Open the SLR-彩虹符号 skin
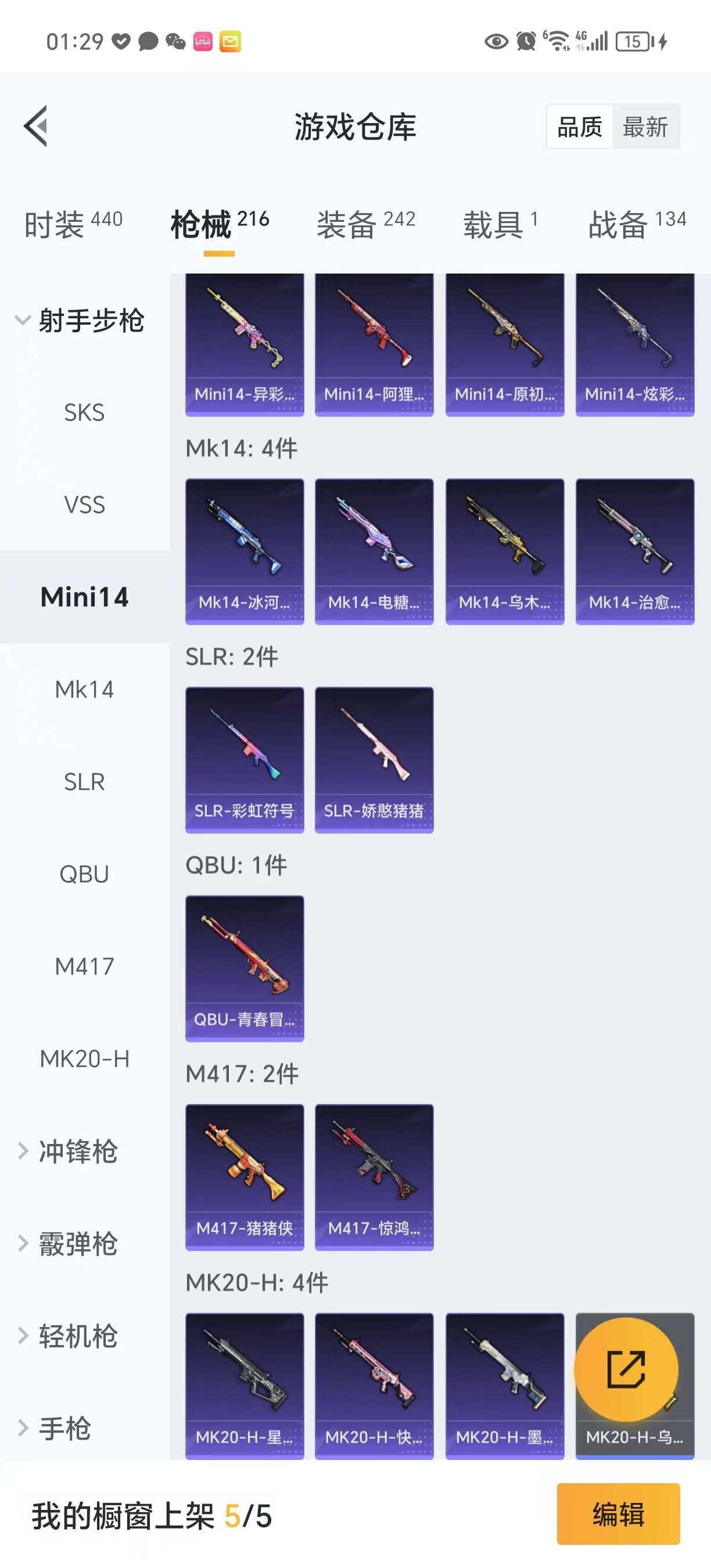This screenshot has width=711, height=1568. [244, 759]
